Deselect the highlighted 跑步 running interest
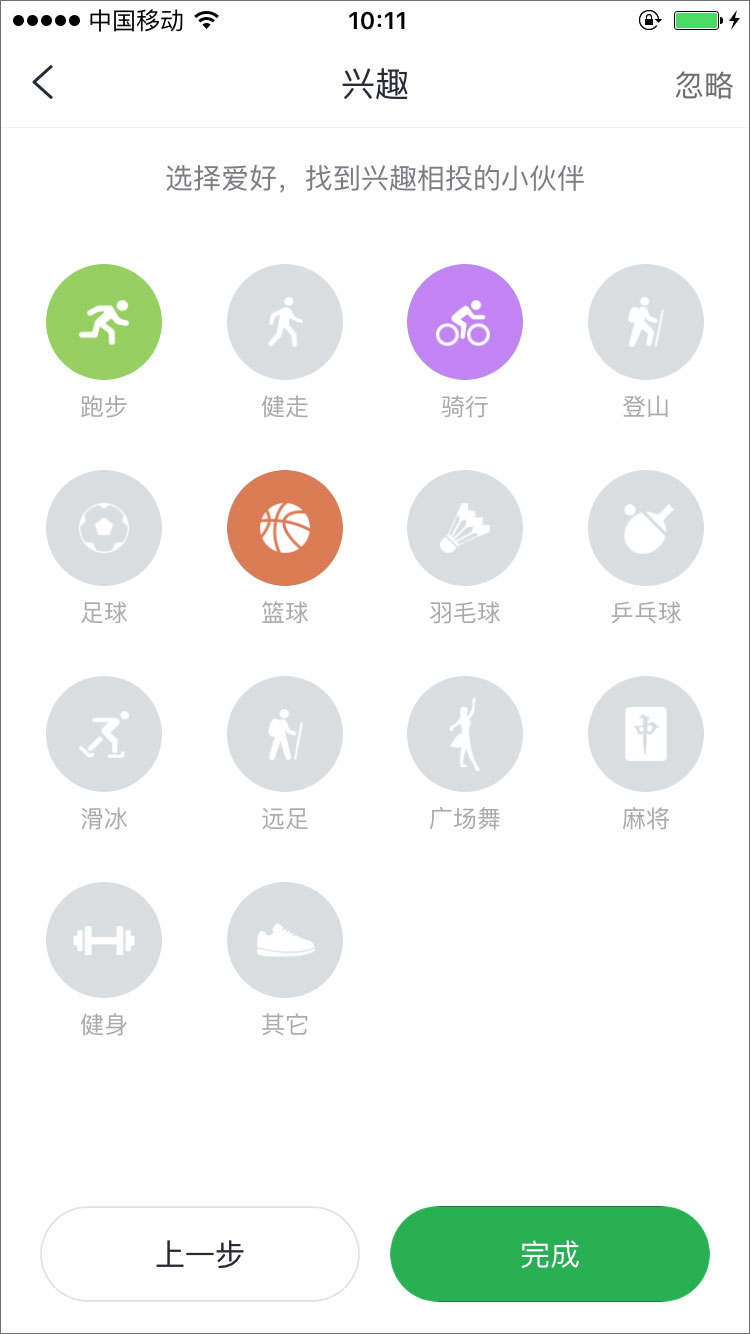 104,322
